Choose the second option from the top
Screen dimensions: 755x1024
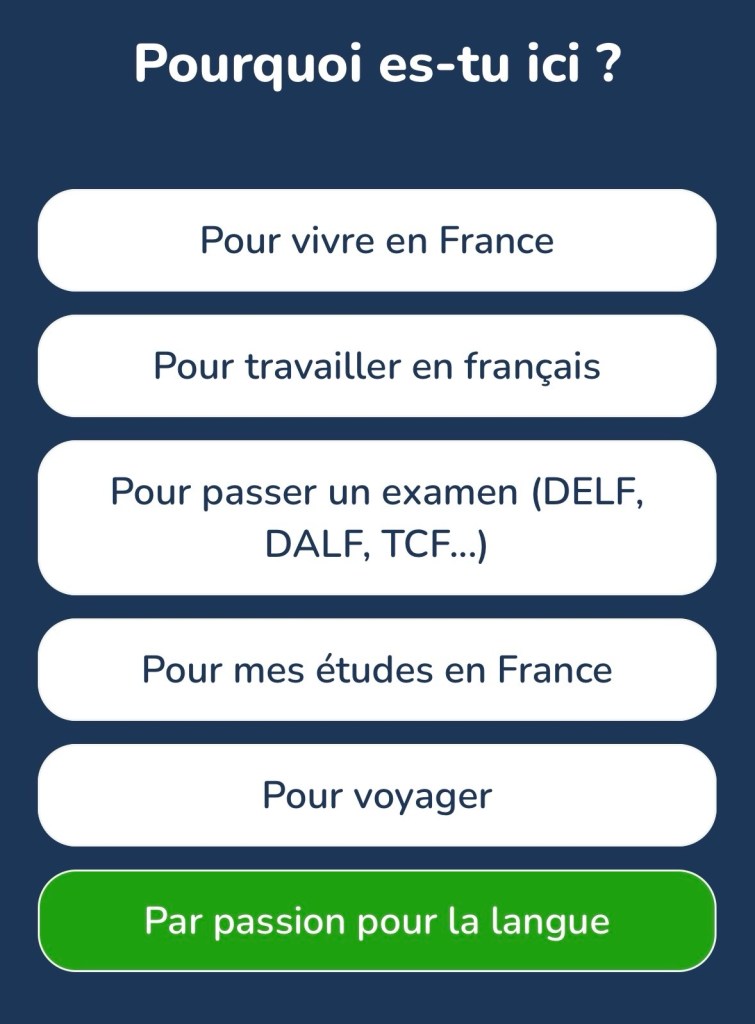[x=377, y=366]
